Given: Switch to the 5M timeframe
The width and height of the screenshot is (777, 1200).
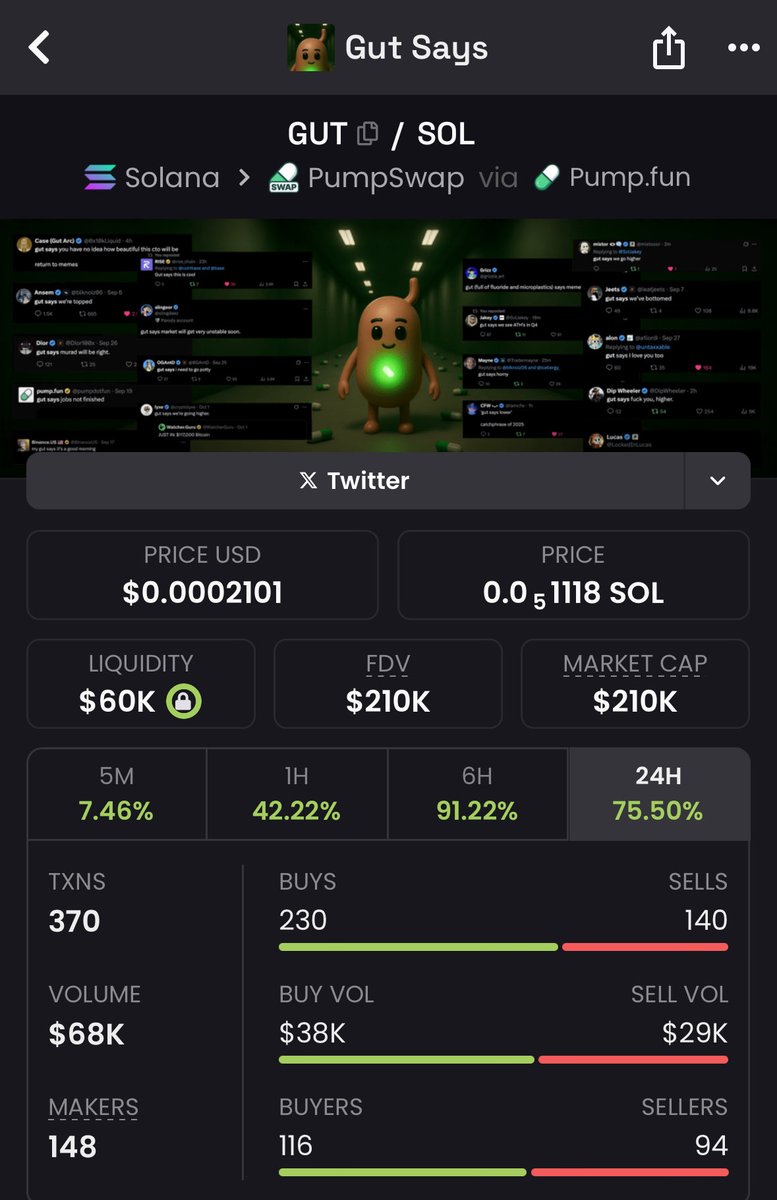Looking at the screenshot, I should [116, 794].
